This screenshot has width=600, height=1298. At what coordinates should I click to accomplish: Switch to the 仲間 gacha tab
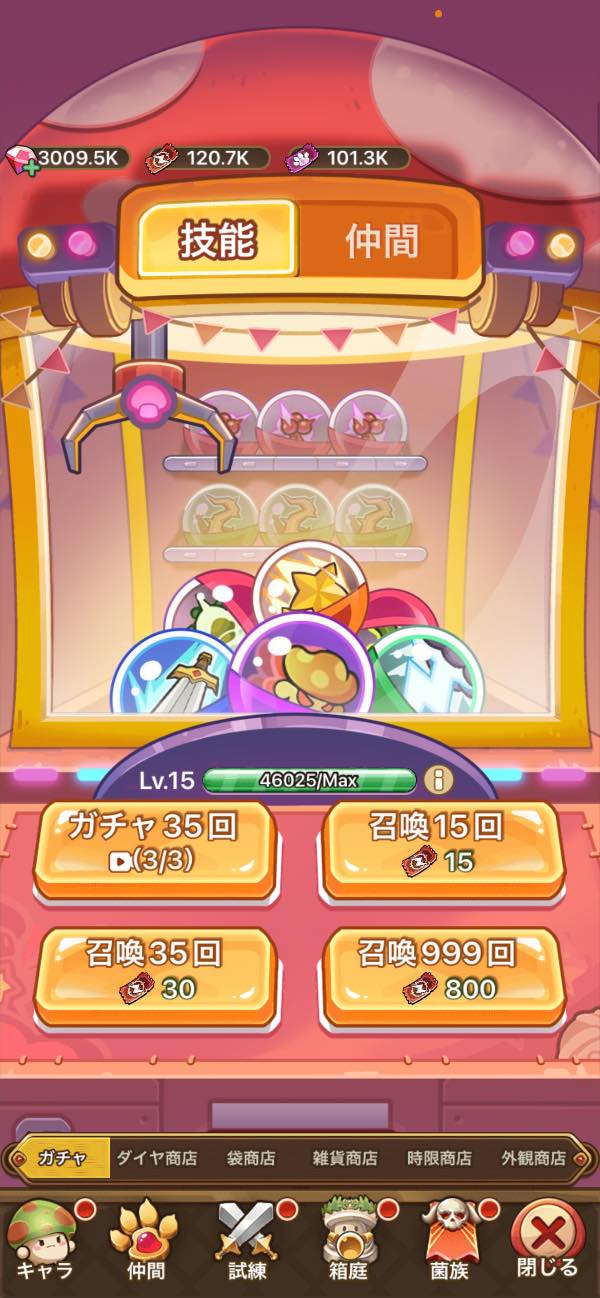(381, 241)
